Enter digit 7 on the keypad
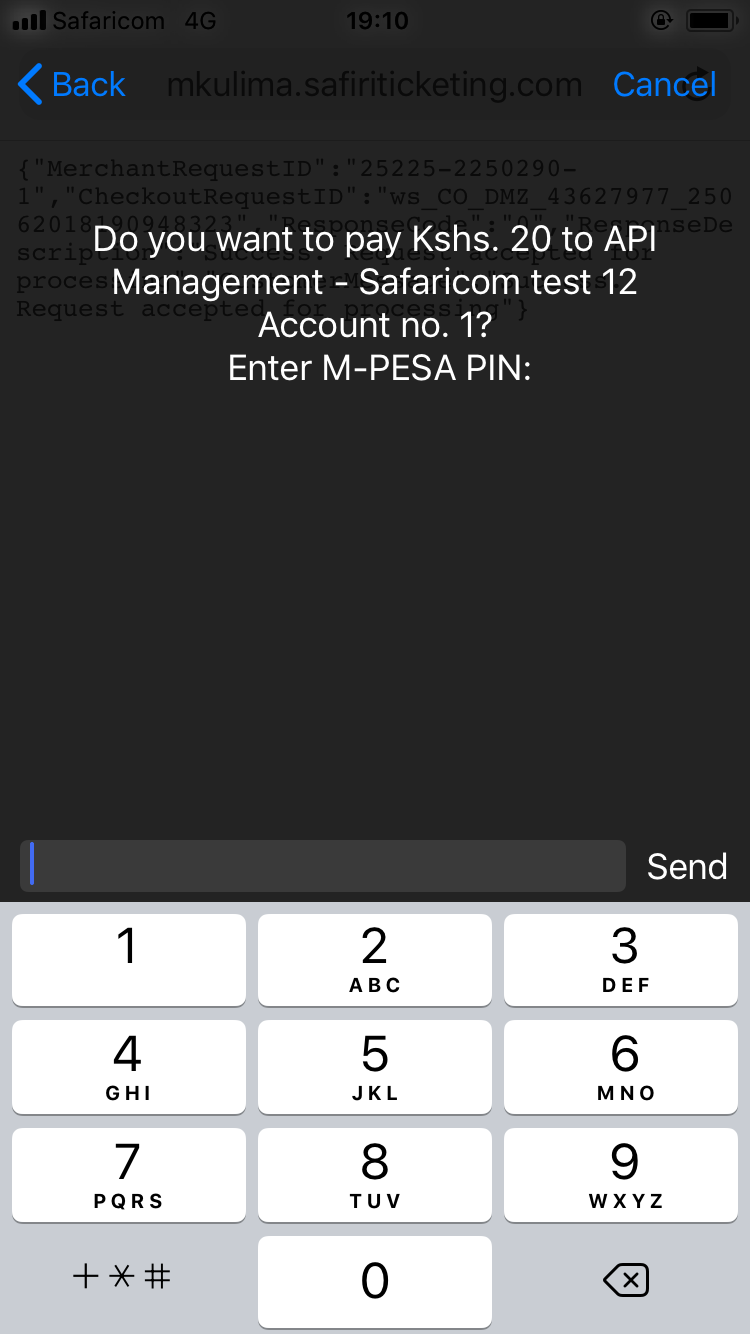The height and width of the screenshot is (1334, 750). [128, 1174]
